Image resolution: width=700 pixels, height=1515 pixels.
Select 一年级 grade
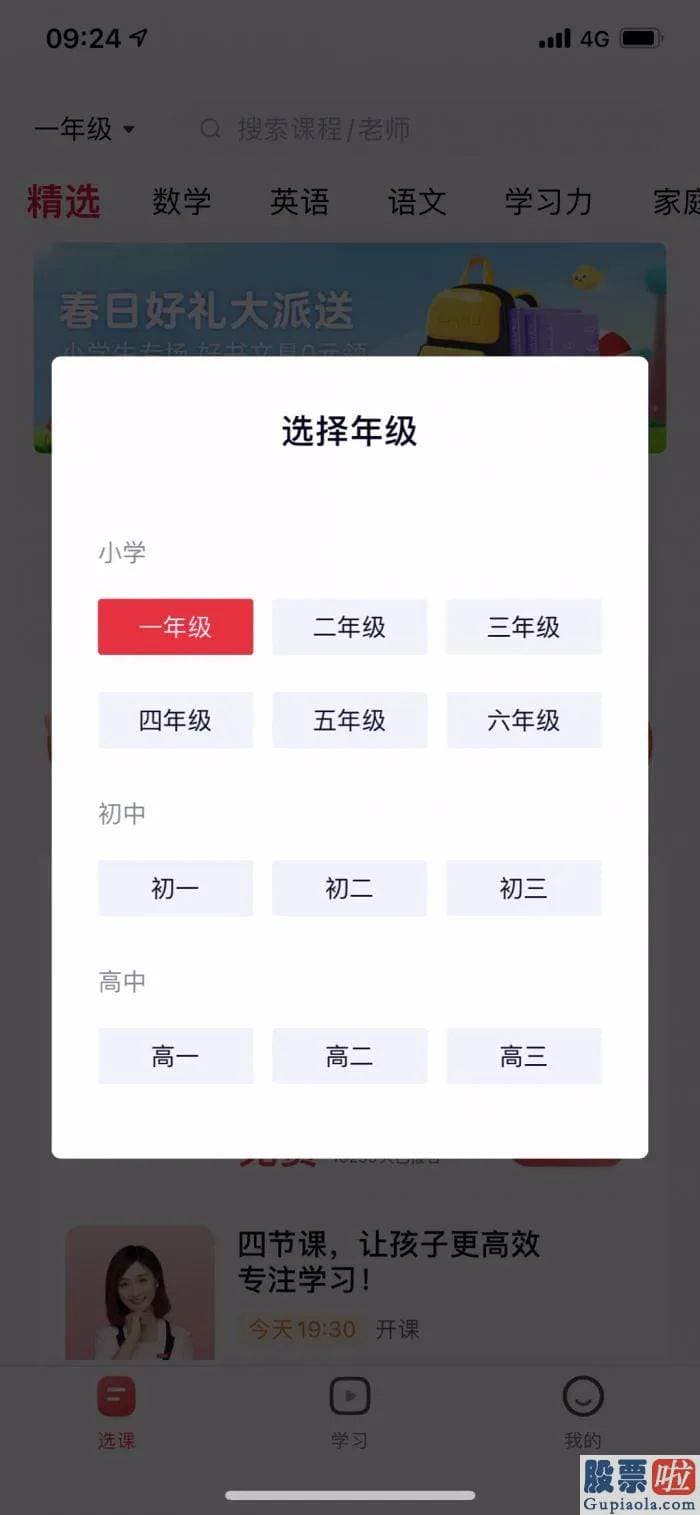click(x=175, y=627)
